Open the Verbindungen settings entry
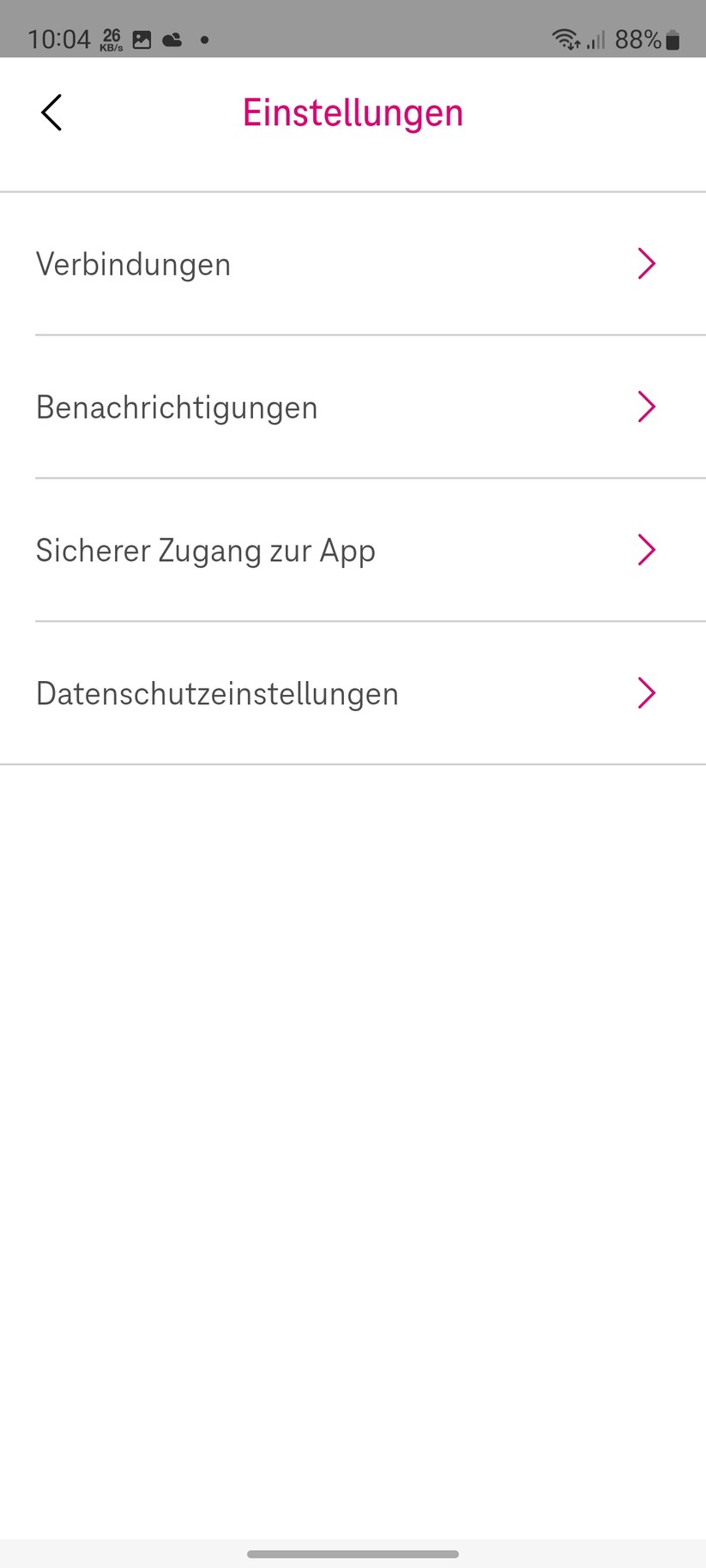The height and width of the screenshot is (1568, 706). [x=133, y=264]
